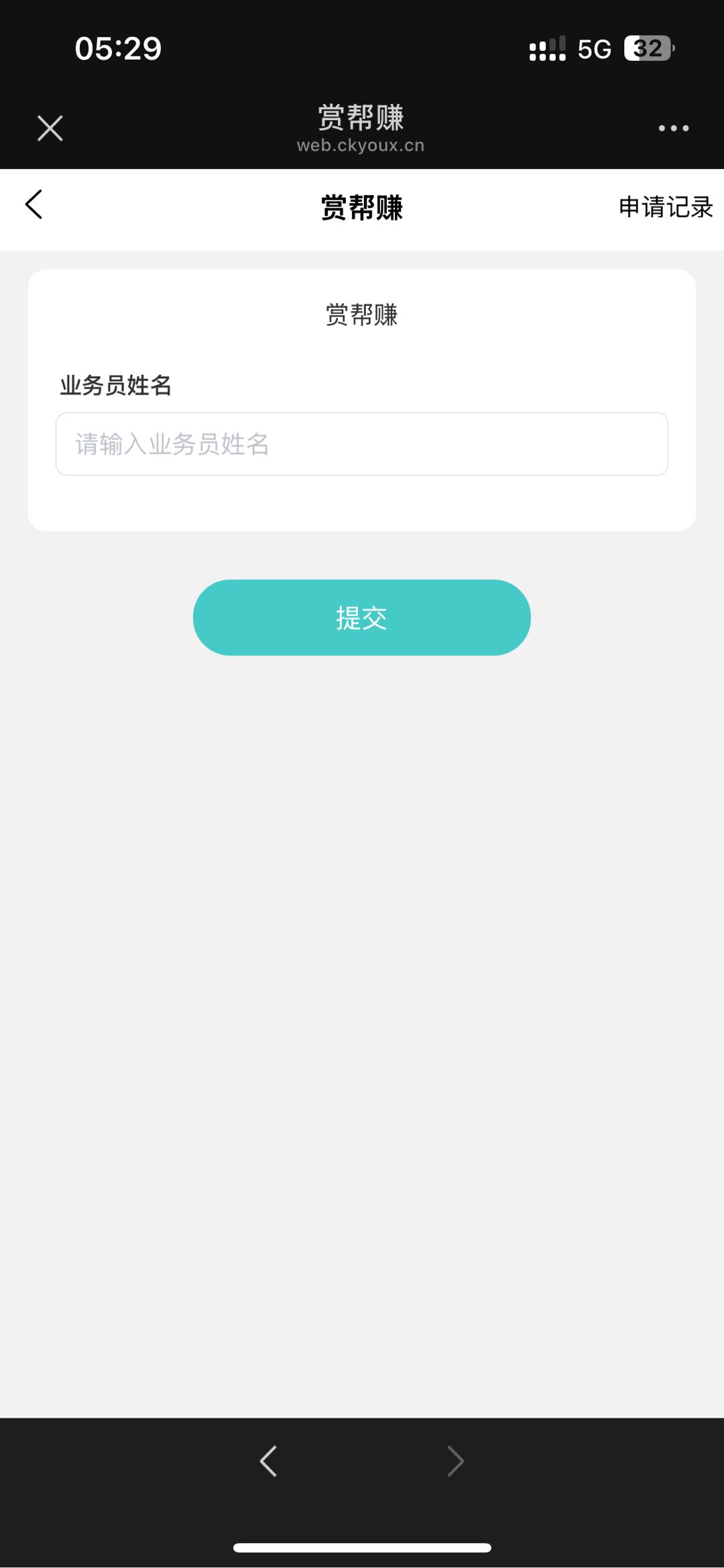Viewport: 724px width, 1568px height.
Task: Open the WeChat more options menu via ellipsis icon
Action: click(673, 127)
